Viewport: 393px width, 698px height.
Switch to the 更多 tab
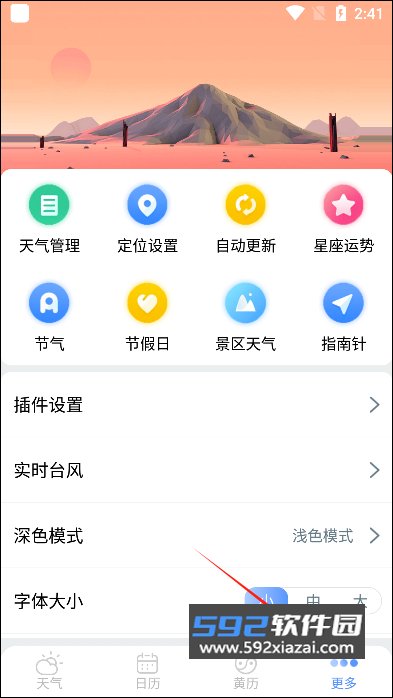tap(344, 671)
